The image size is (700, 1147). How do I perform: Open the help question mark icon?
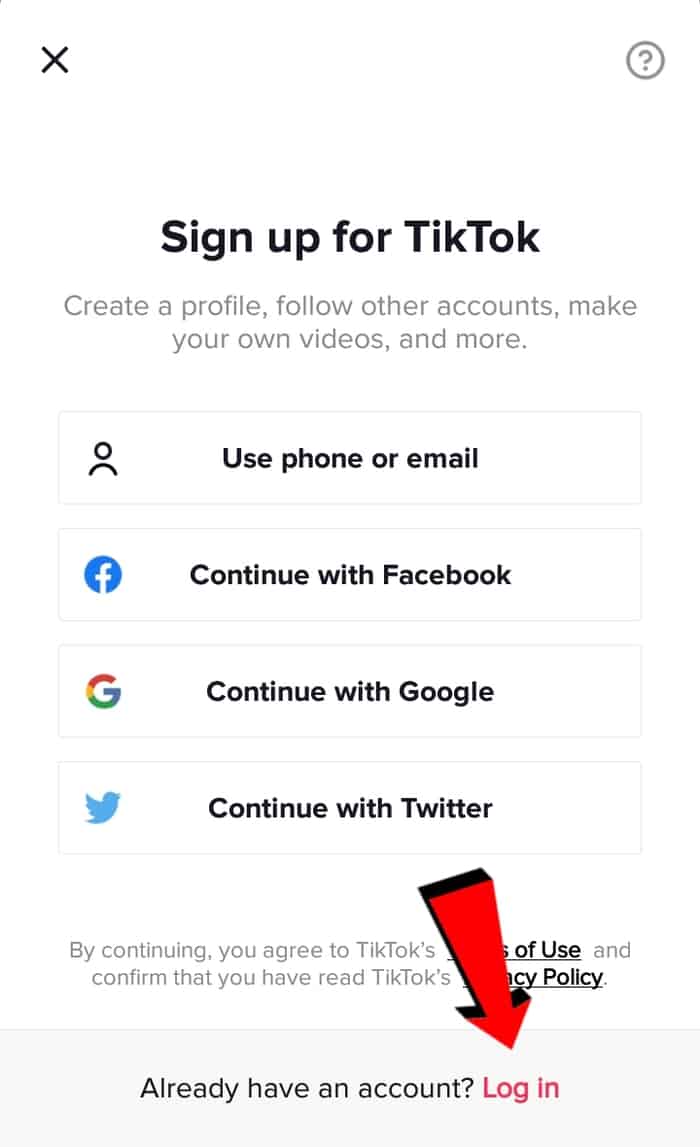645,61
